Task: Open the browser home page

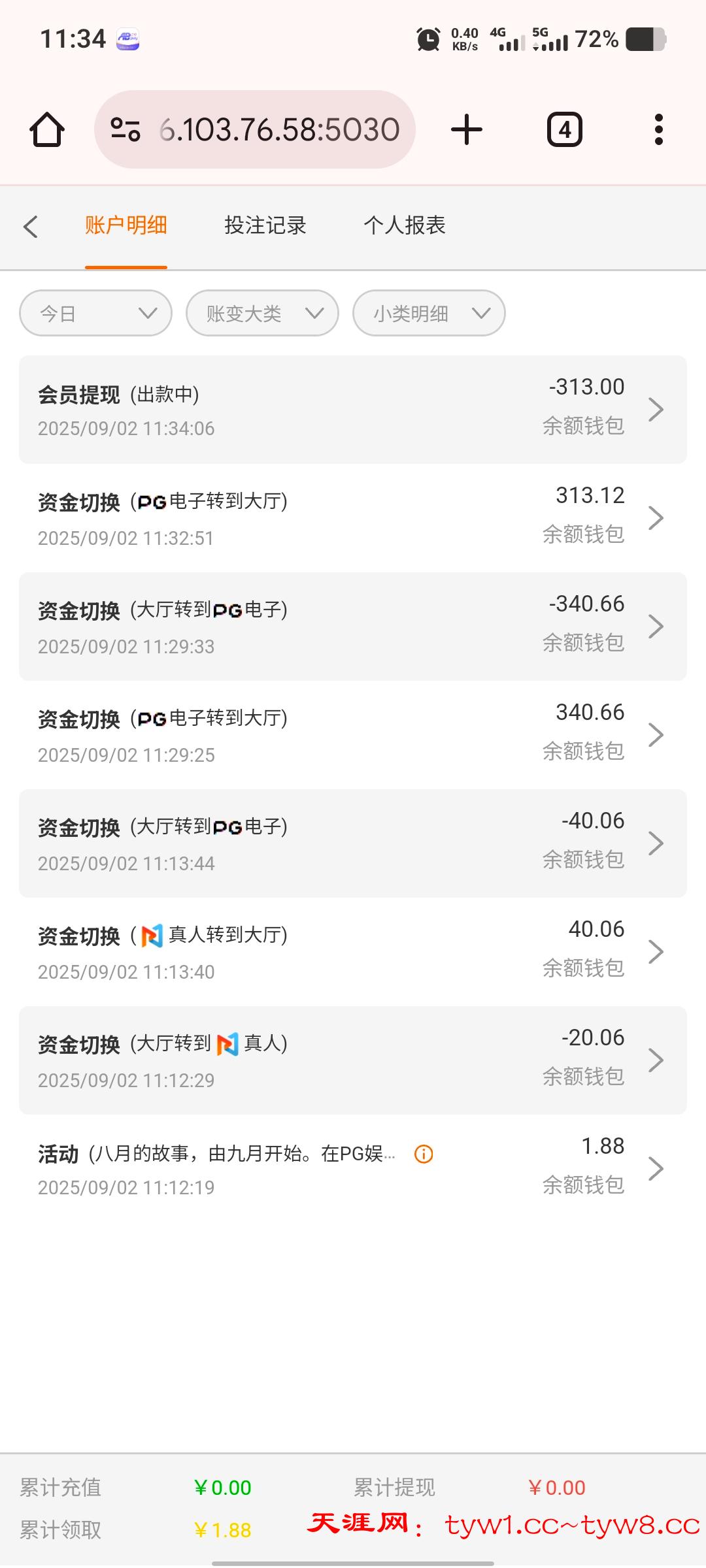Action: 47,129
